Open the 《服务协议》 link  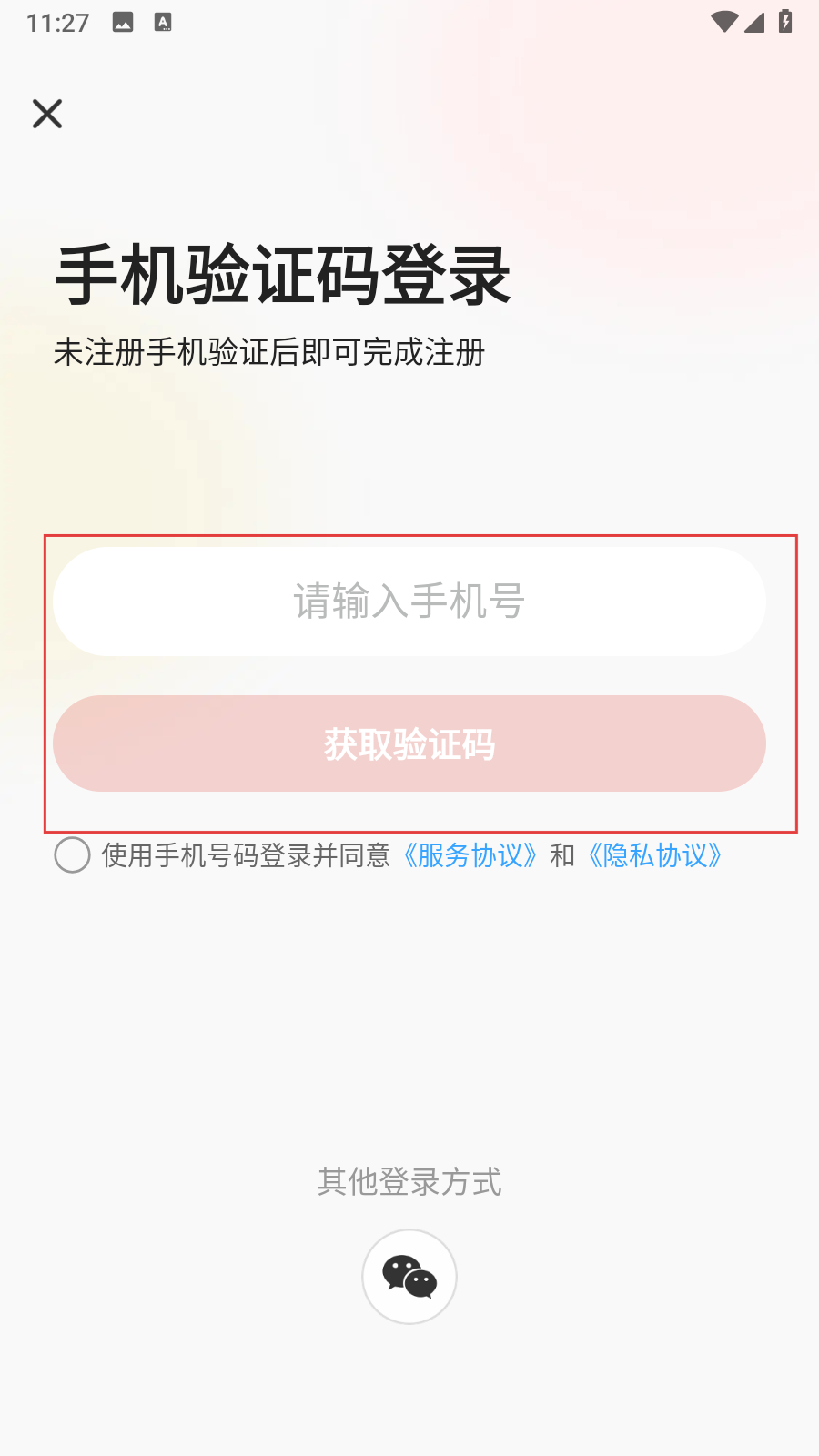(470, 855)
